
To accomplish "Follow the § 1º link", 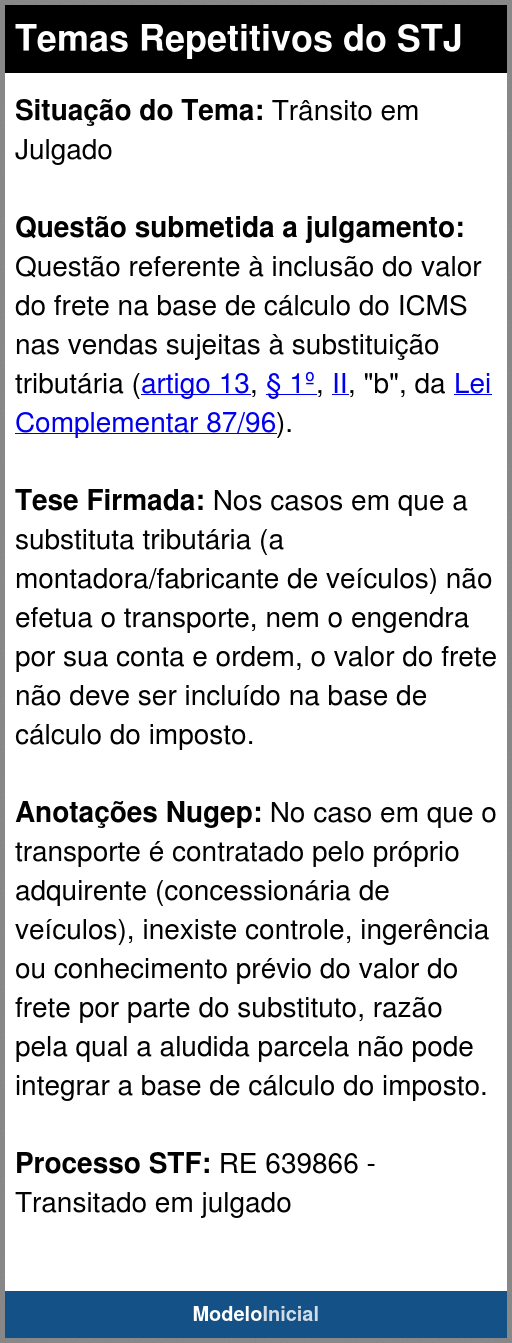I will pyautogui.click(x=291, y=384).
